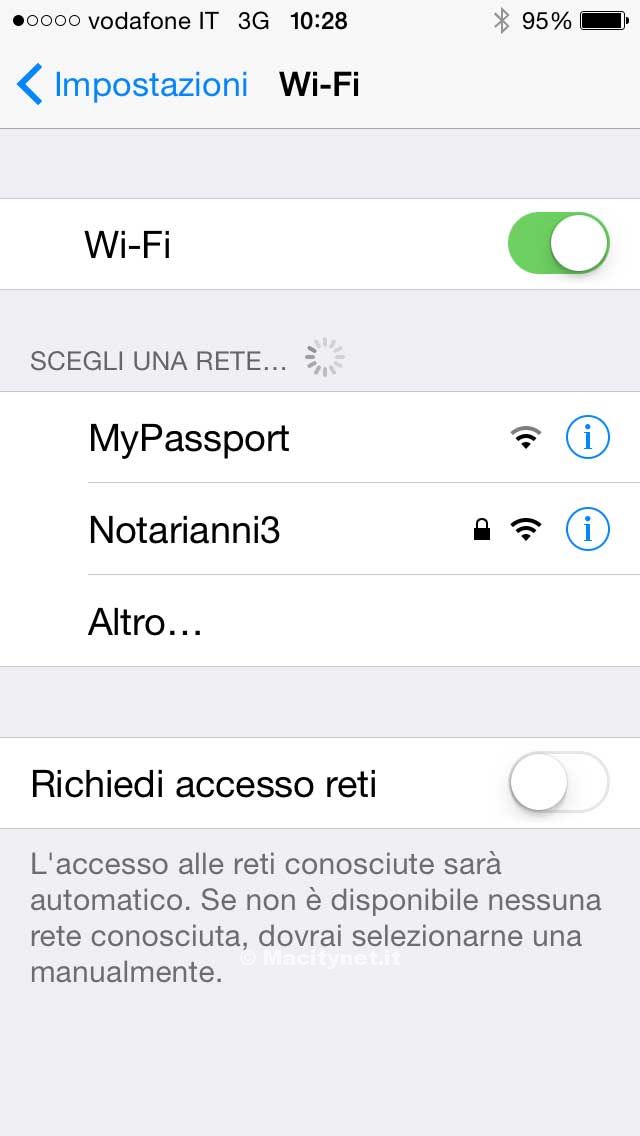Go back to Impostazioni
This screenshot has width=640, height=1136.
[x=132, y=85]
